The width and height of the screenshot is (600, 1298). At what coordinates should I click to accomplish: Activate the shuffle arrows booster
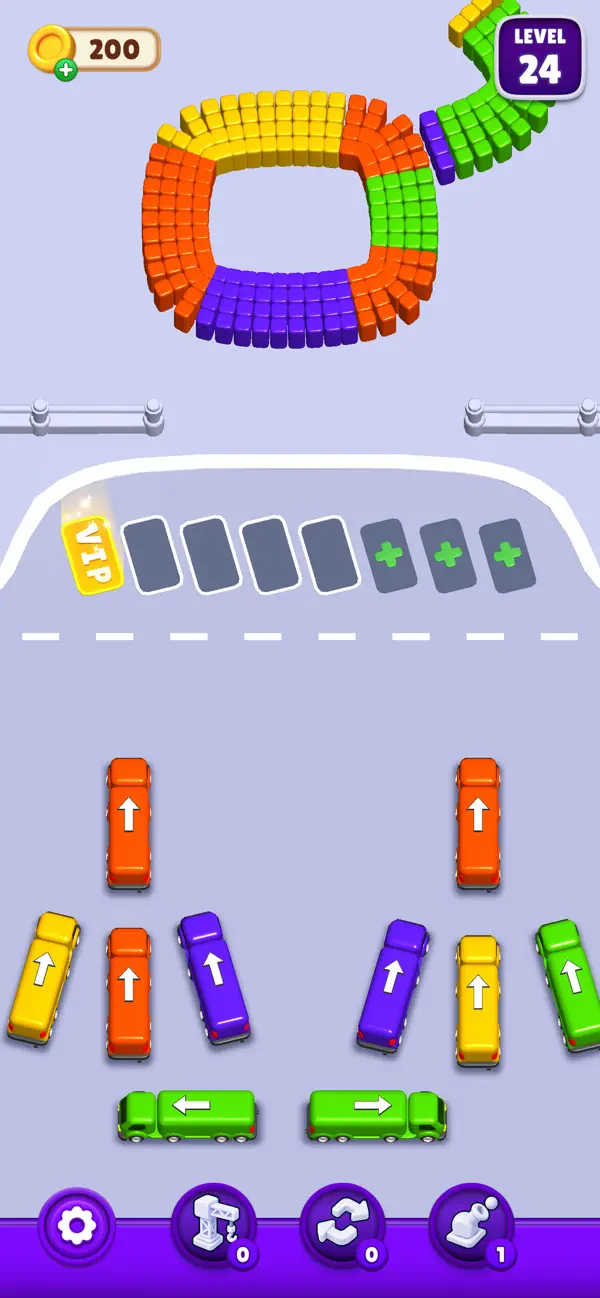342,1226
